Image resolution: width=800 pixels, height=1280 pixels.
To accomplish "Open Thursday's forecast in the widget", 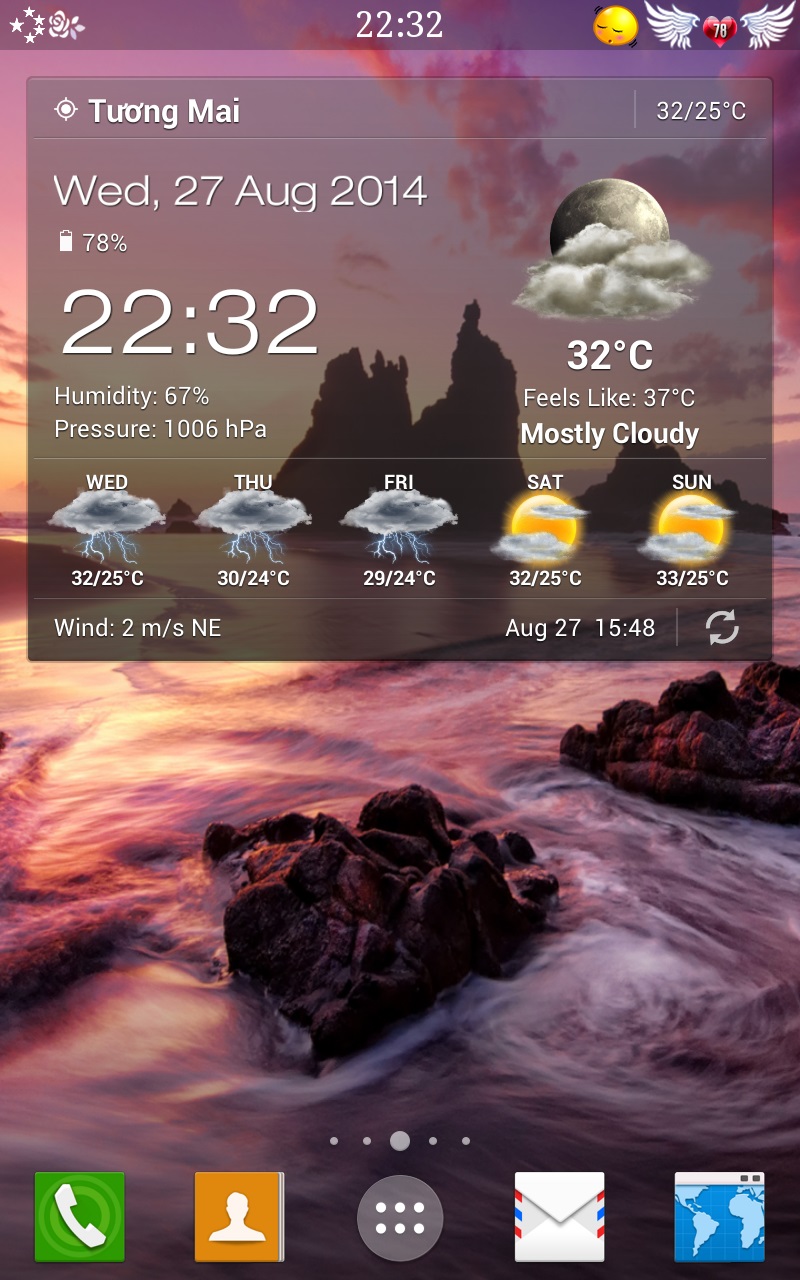I will (253, 530).
